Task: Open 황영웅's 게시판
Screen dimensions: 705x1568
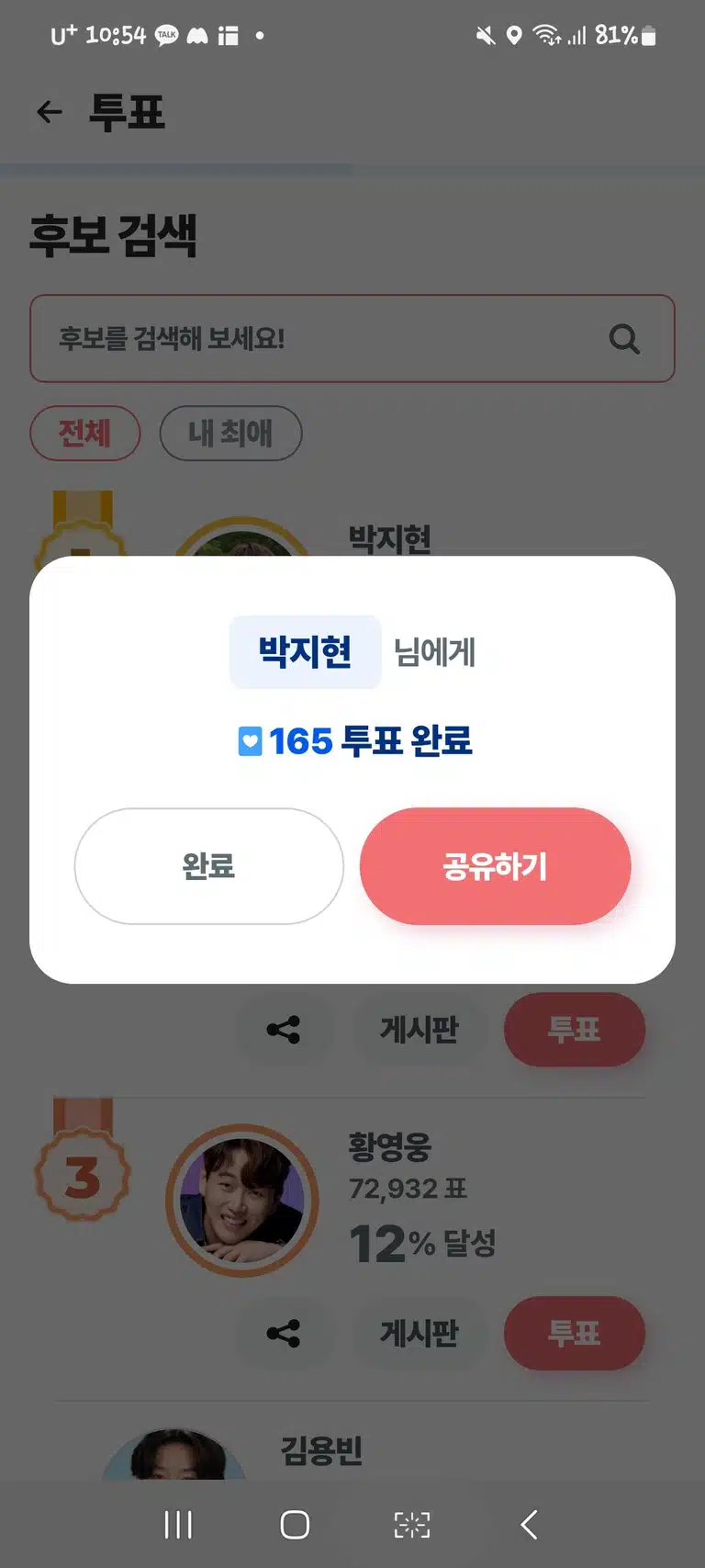Action: point(420,1333)
